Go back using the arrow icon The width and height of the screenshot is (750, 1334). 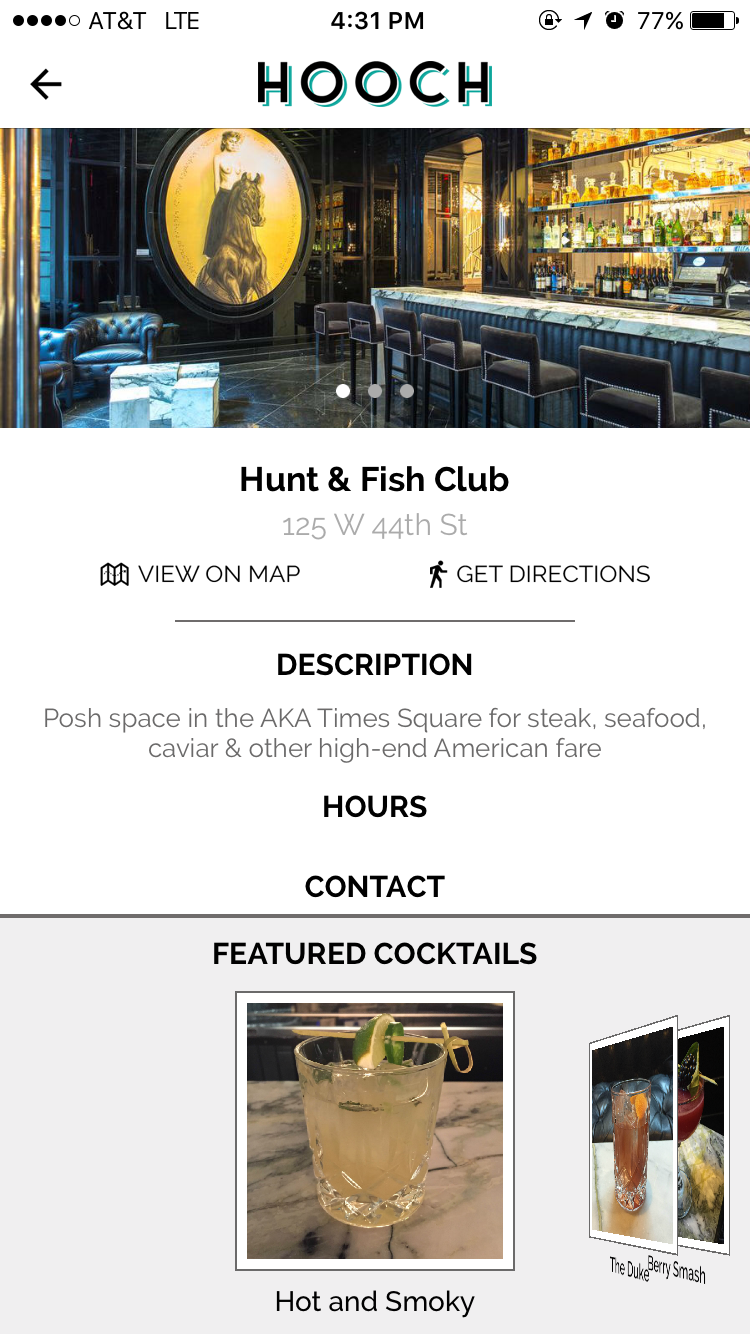coord(46,85)
